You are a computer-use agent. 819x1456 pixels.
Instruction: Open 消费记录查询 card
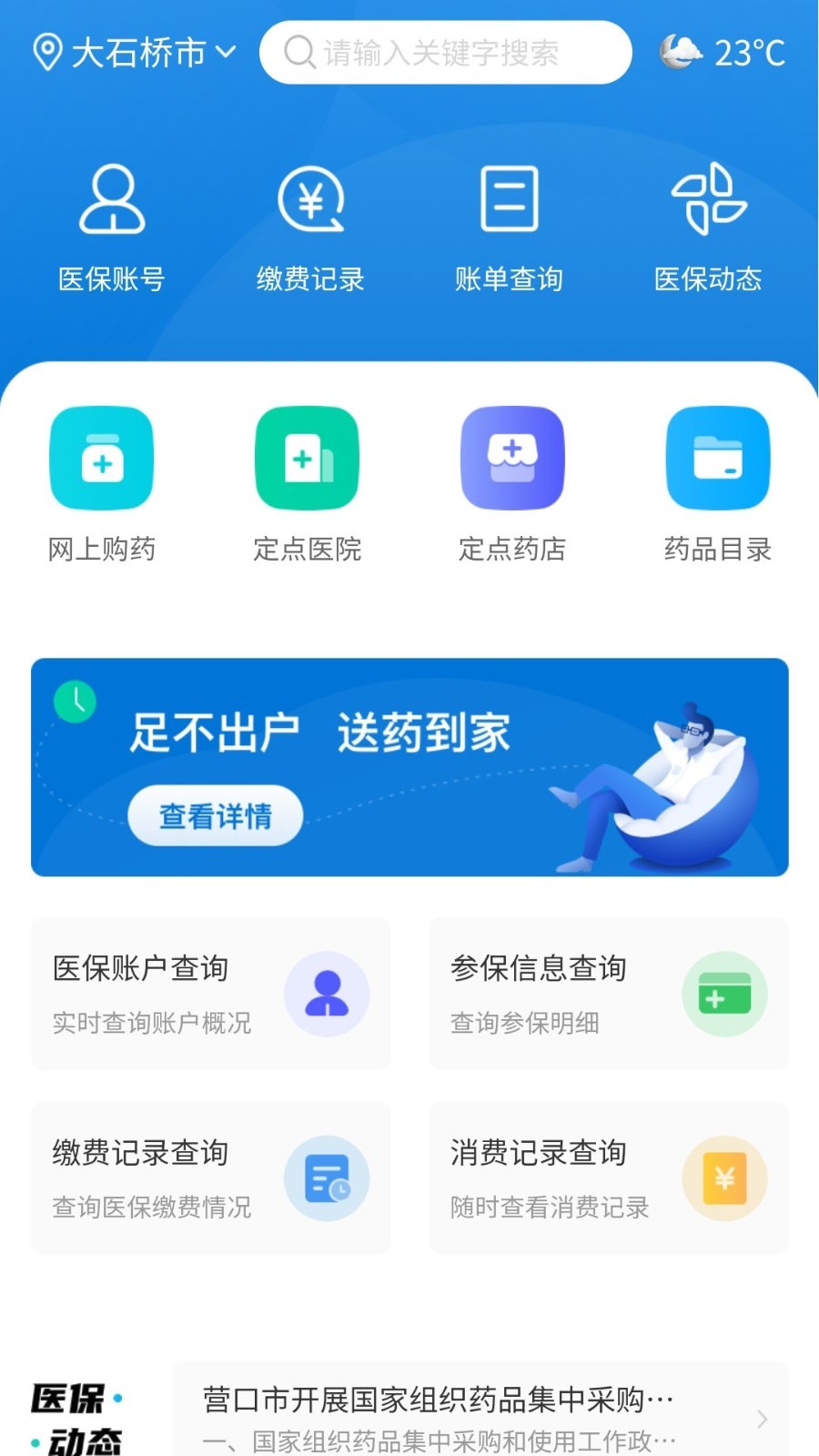tap(609, 1178)
